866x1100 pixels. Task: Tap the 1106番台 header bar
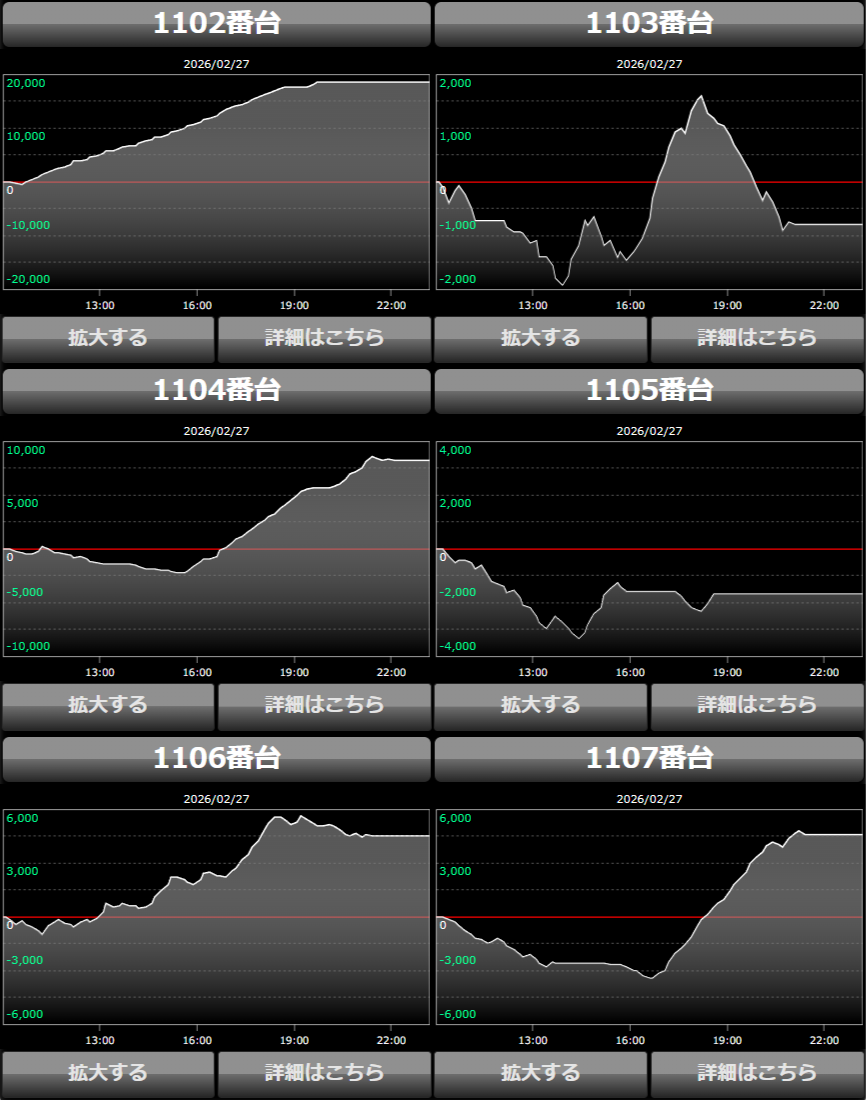(x=216, y=759)
